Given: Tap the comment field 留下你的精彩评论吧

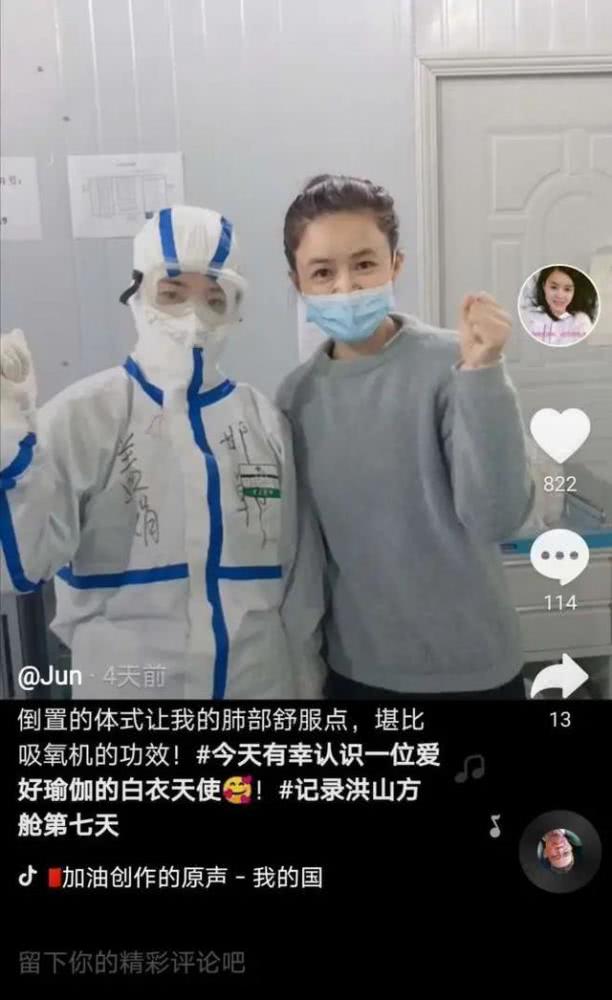Looking at the screenshot, I should 132,963.
